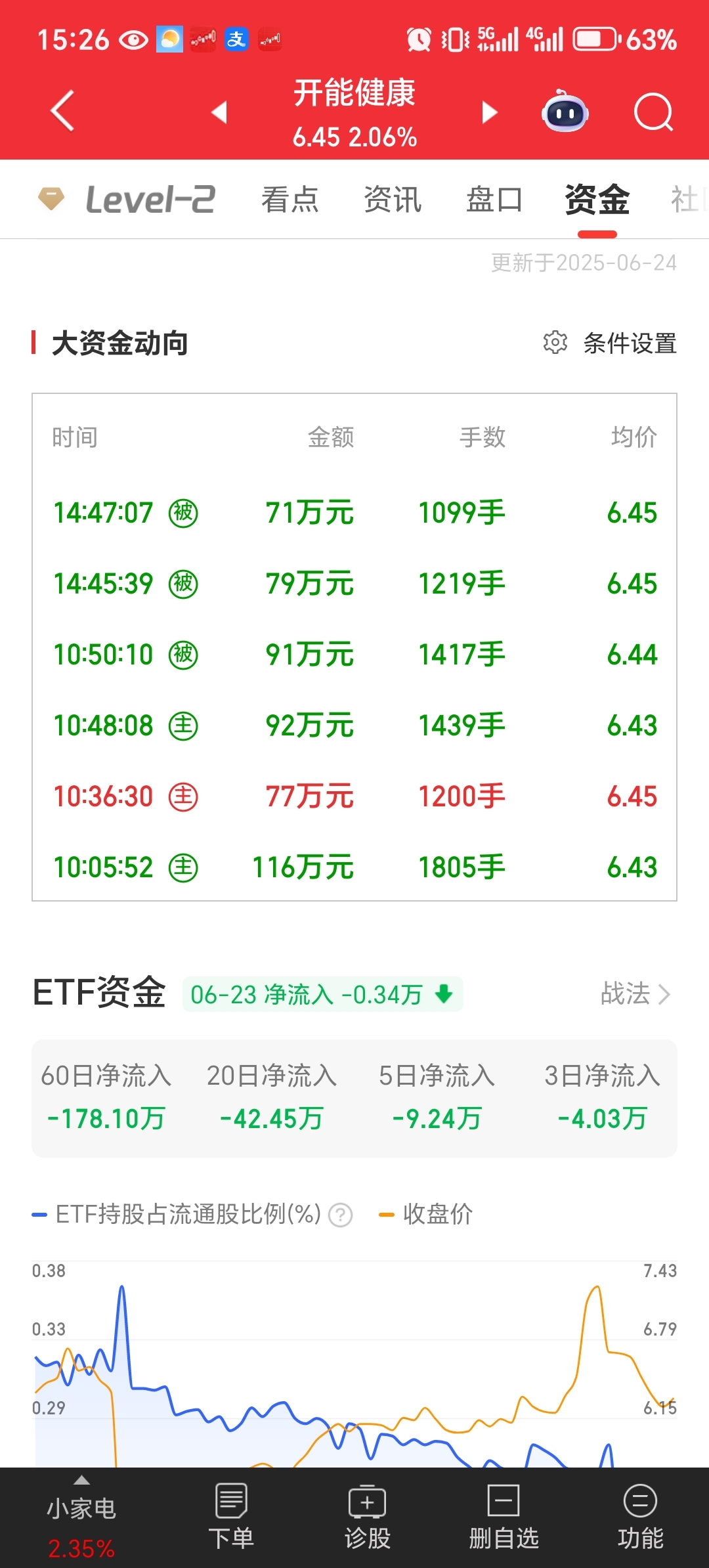Open the Level-2 tab
The image size is (709, 1568).
[126, 199]
